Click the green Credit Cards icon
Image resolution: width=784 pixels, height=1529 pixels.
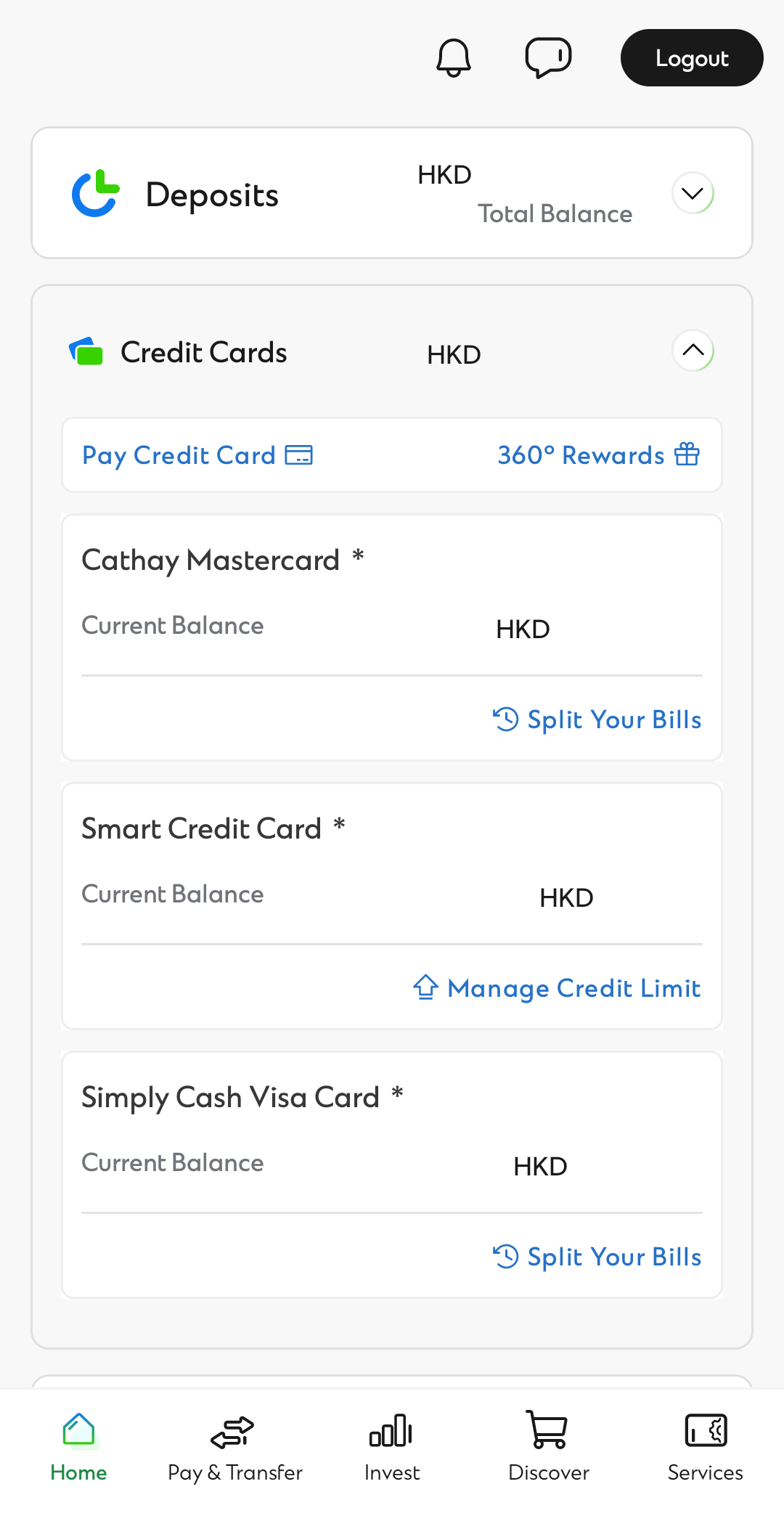coord(86,351)
